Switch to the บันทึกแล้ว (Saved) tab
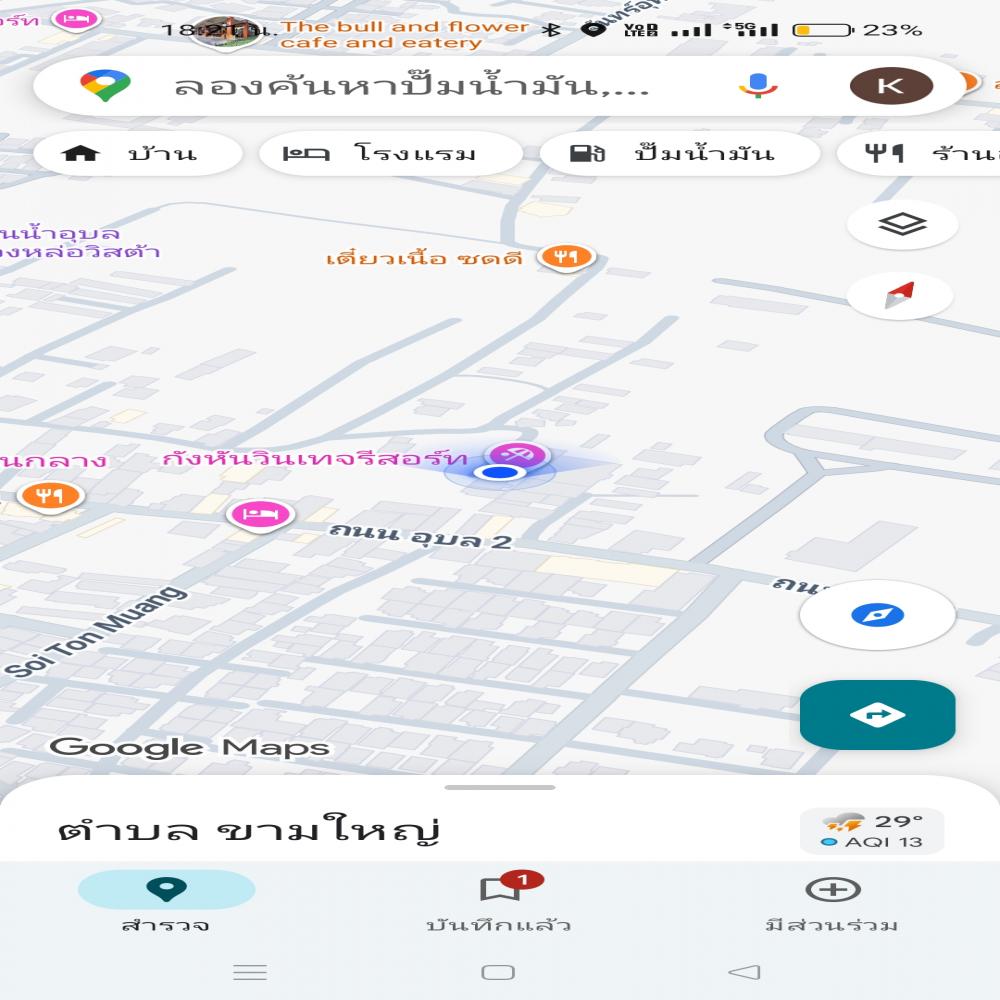The width and height of the screenshot is (1000, 1000). [x=499, y=902]
